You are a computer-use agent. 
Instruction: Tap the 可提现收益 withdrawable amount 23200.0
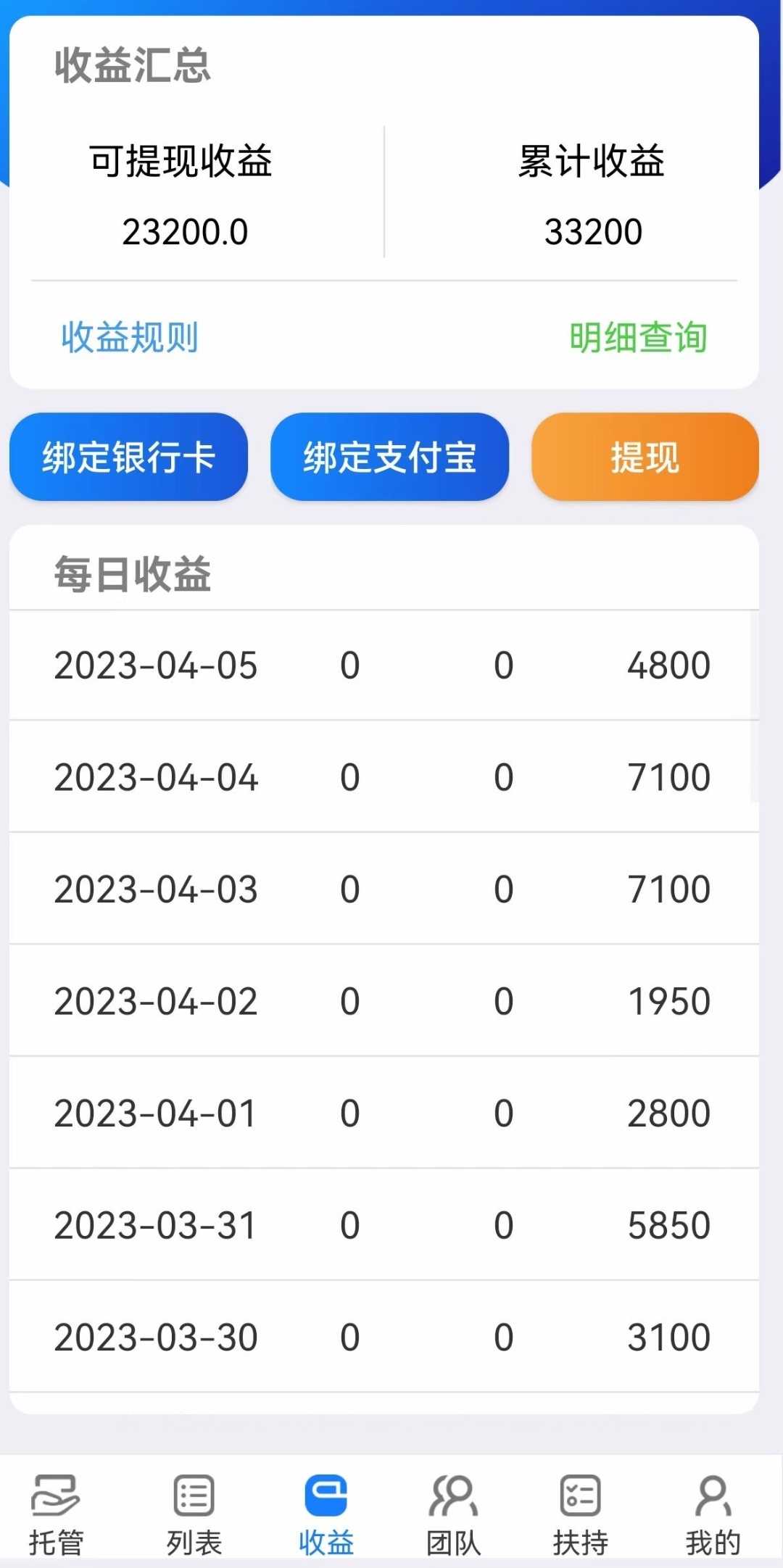click(185, 232)
